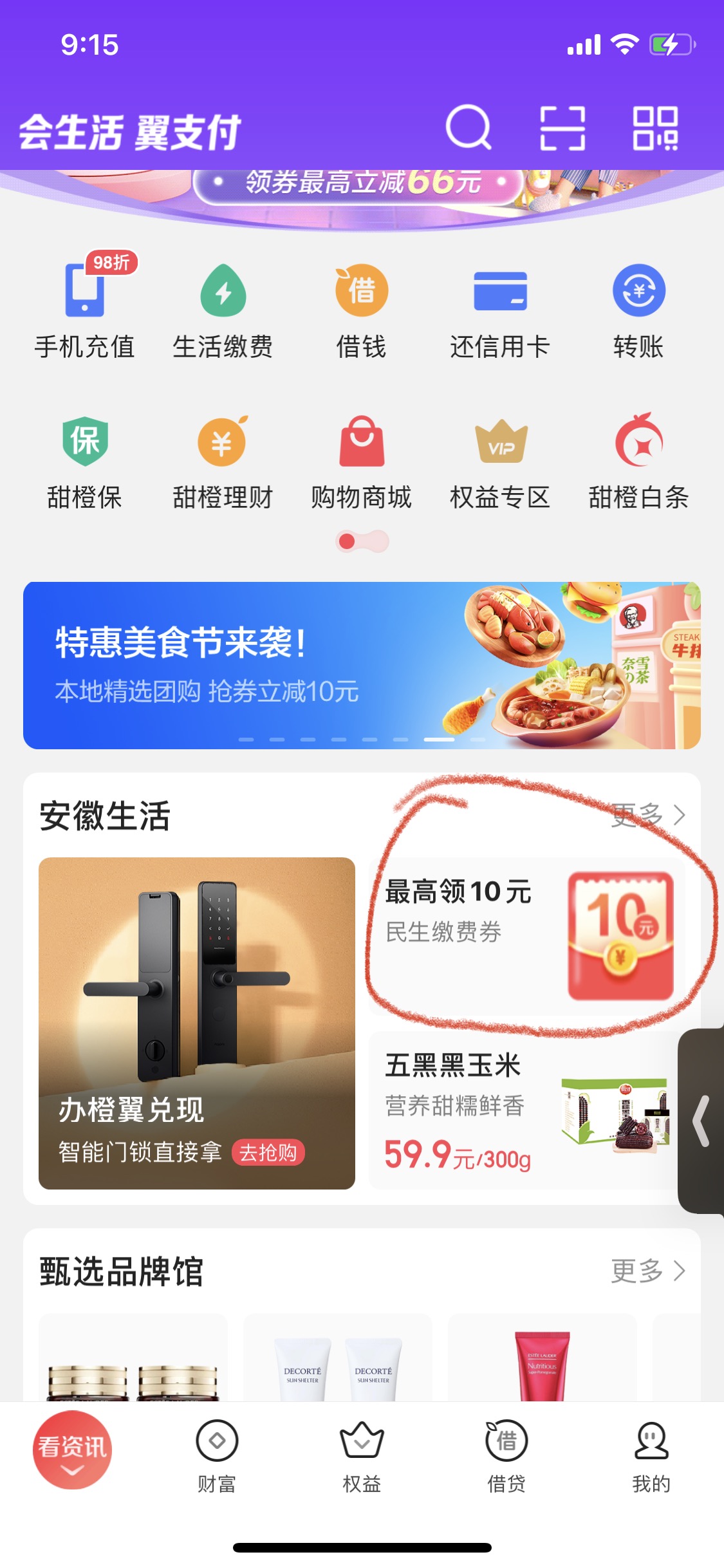Open the 最高领10元 民生缴费券 card
Viewport: 724px width, 1568px height.
pyautogui.click(x=528, y=937)
